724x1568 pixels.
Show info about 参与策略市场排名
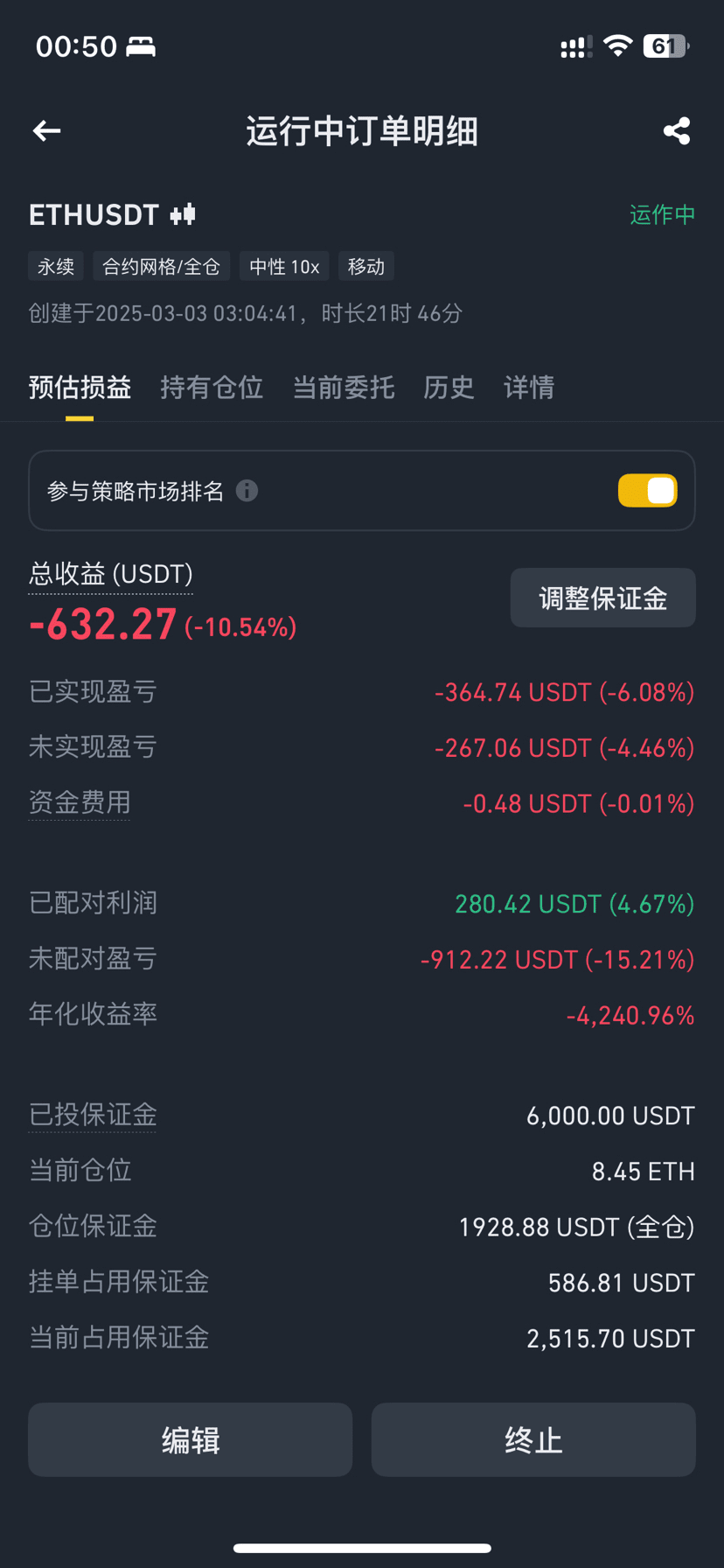pyautogui.click(x=247, y=491)
